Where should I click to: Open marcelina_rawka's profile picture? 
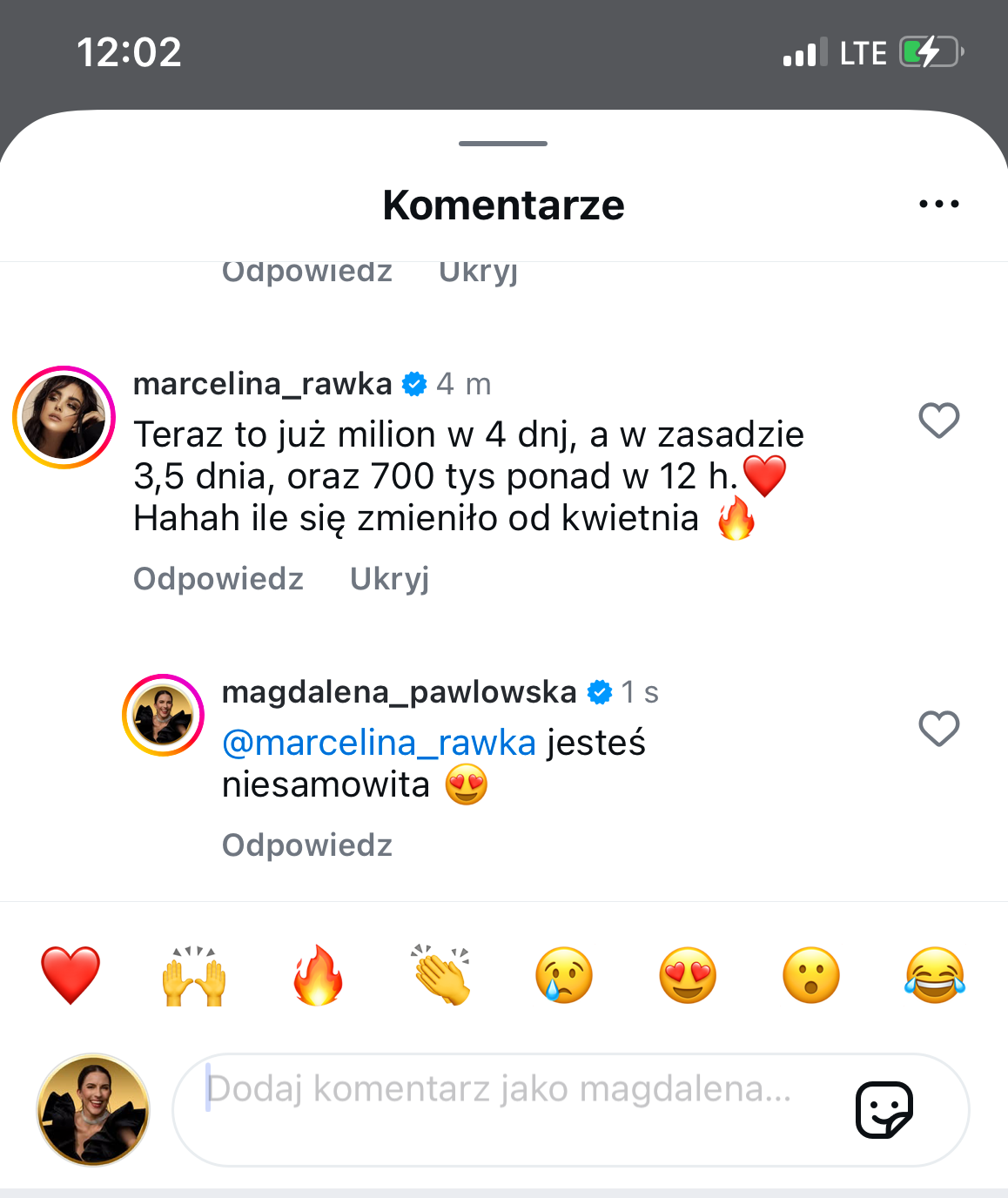[x=64, y=418]
